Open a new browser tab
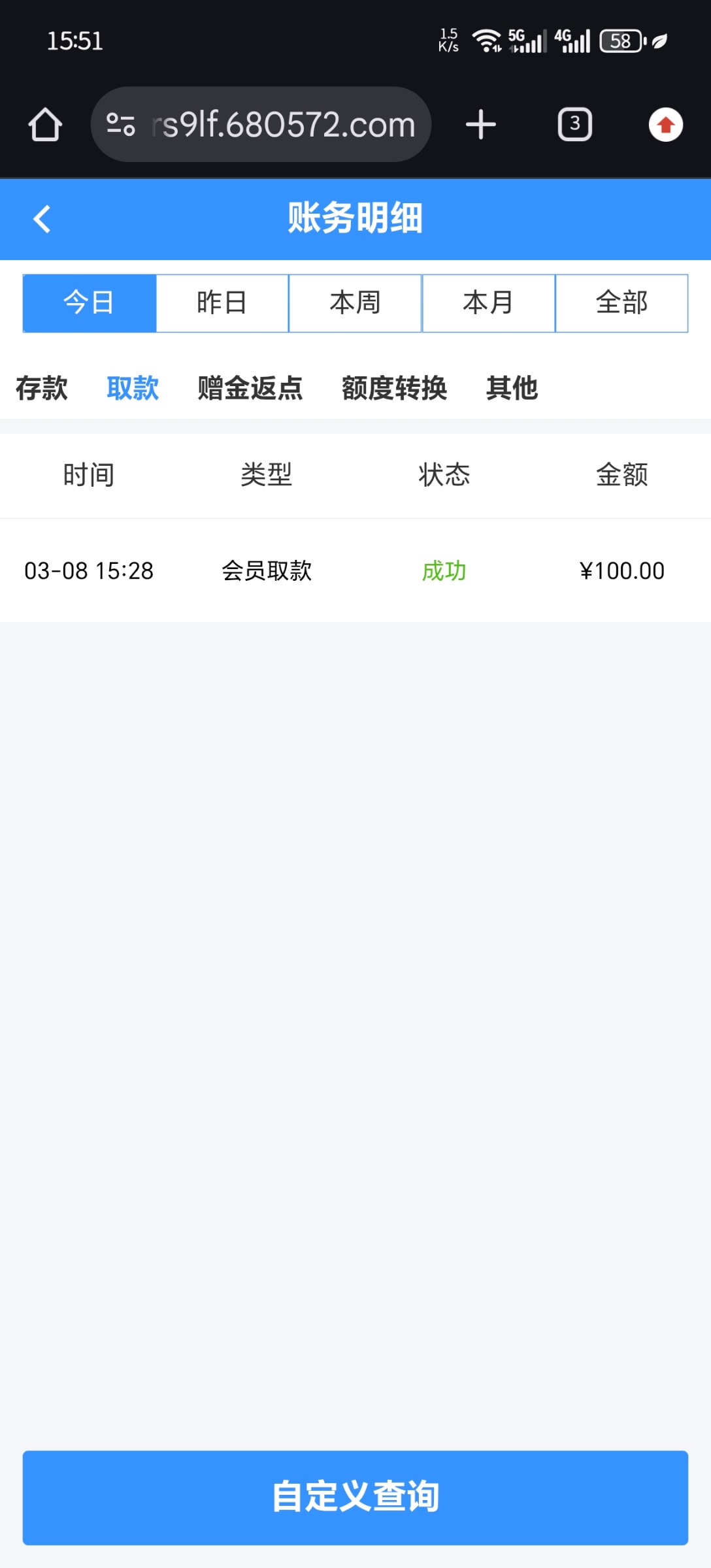Image resolution: width=711 pixels, height=1568 pixels. point(481,125)
